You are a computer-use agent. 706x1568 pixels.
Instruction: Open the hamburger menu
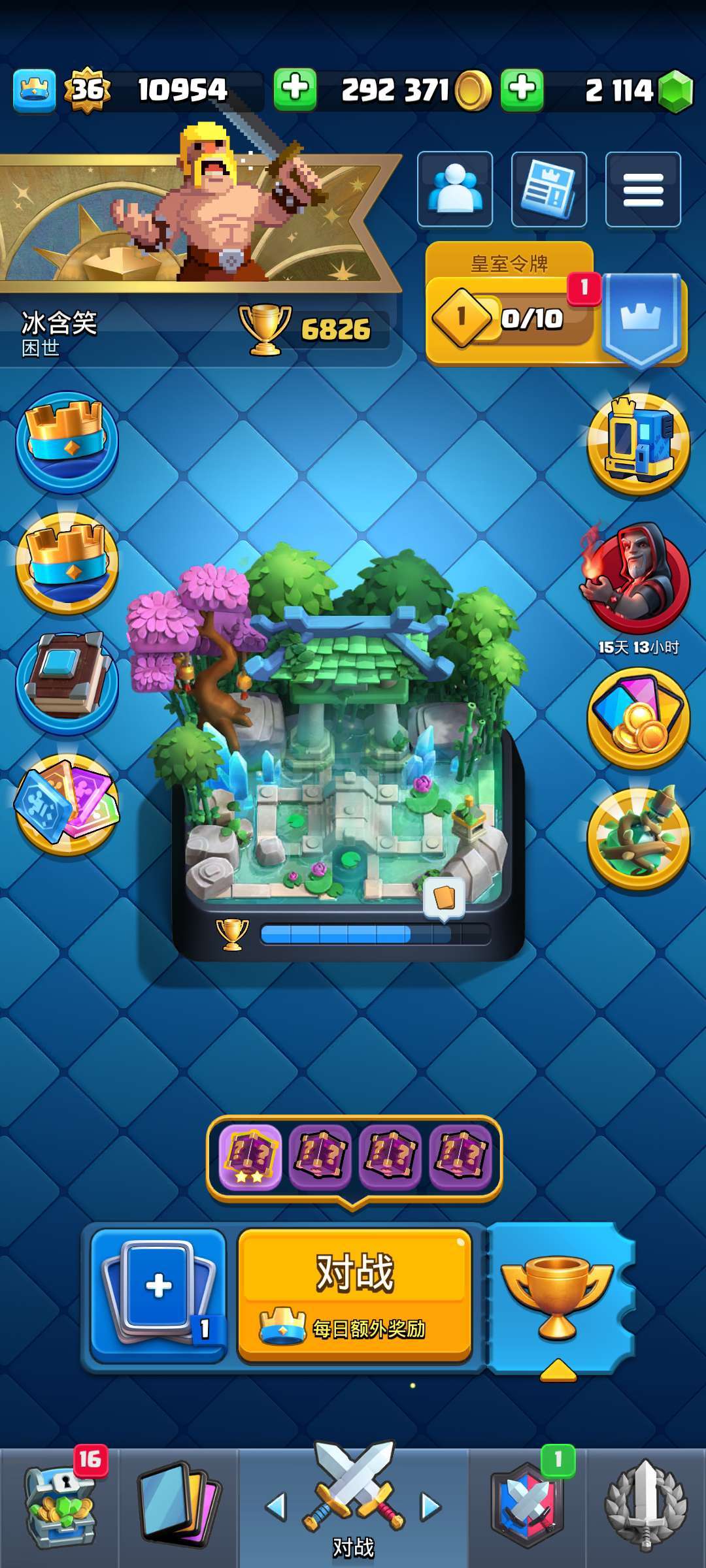643,189
